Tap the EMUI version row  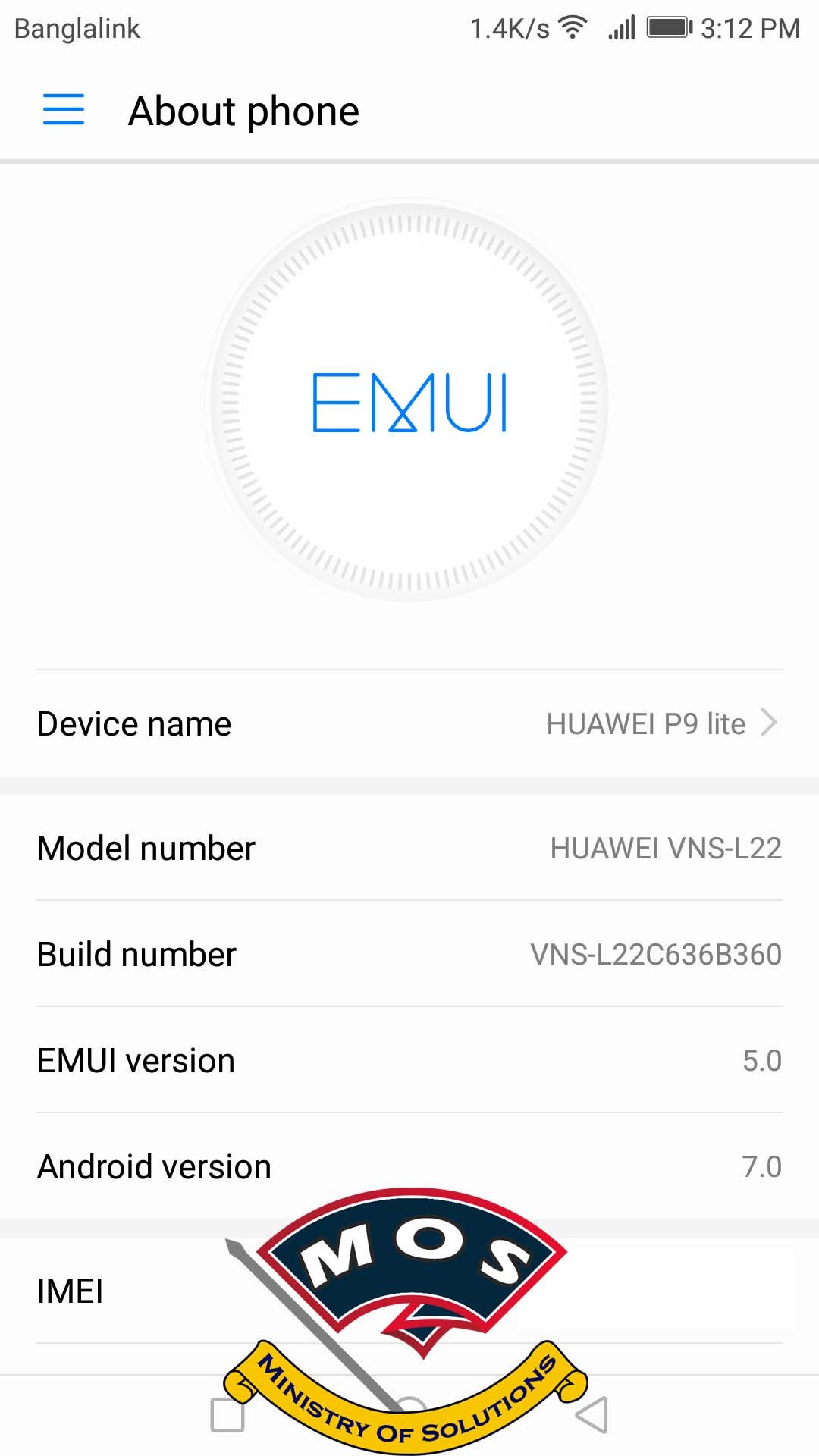point(409,1060)
